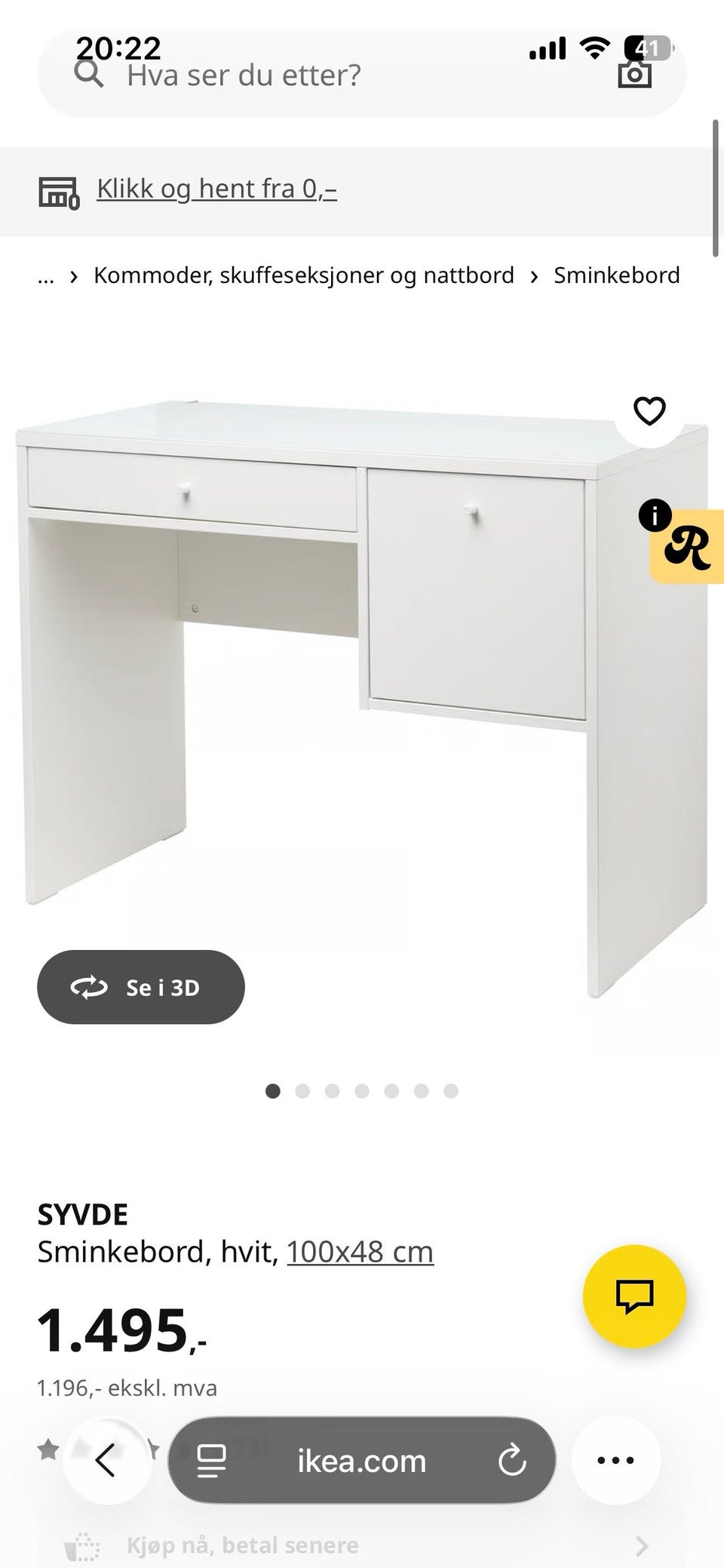The height and width of the screenshot is (1568, 724).
Task: Open the 100x48 cm size link
Action: pyautogui.click(x=360, y=1252)
